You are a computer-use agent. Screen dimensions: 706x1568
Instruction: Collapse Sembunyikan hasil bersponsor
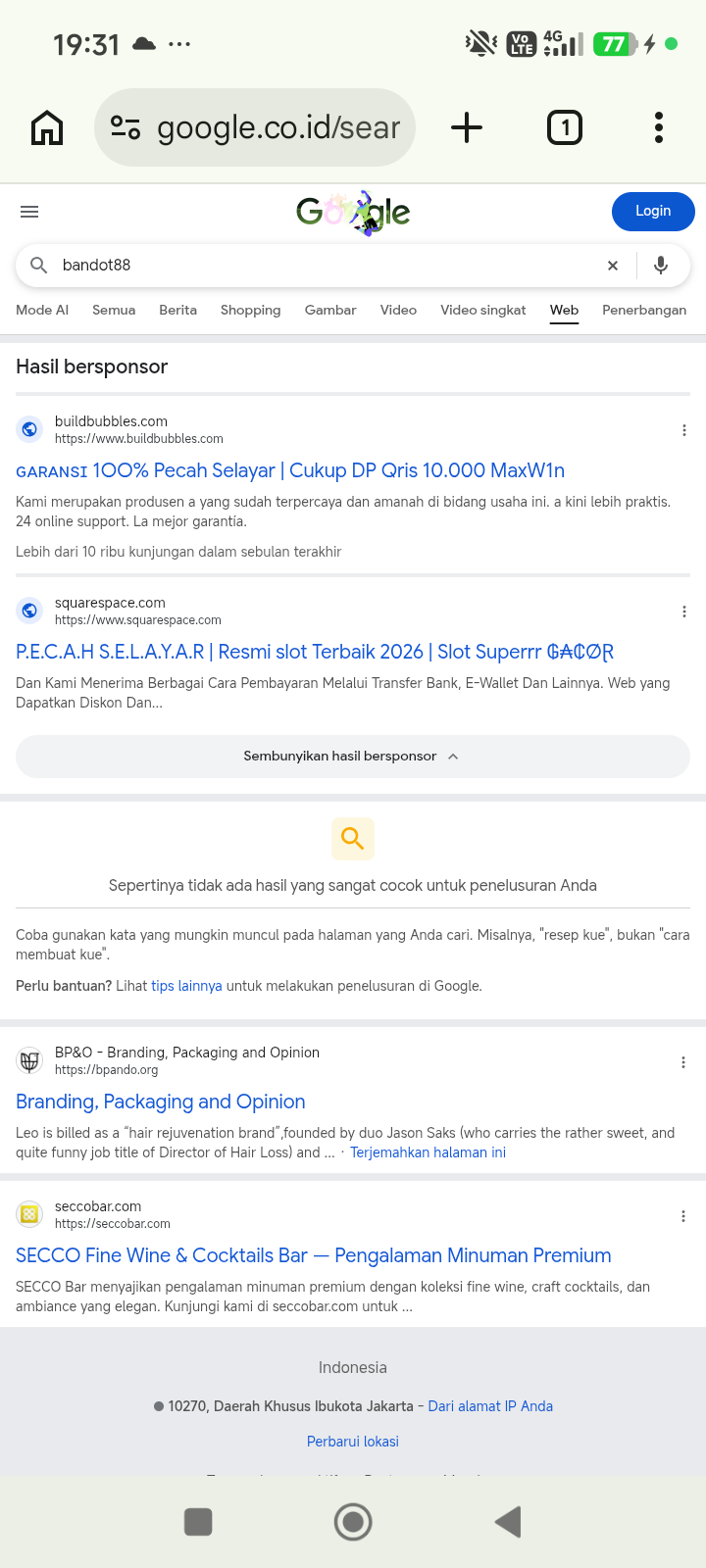pos(353,757)
